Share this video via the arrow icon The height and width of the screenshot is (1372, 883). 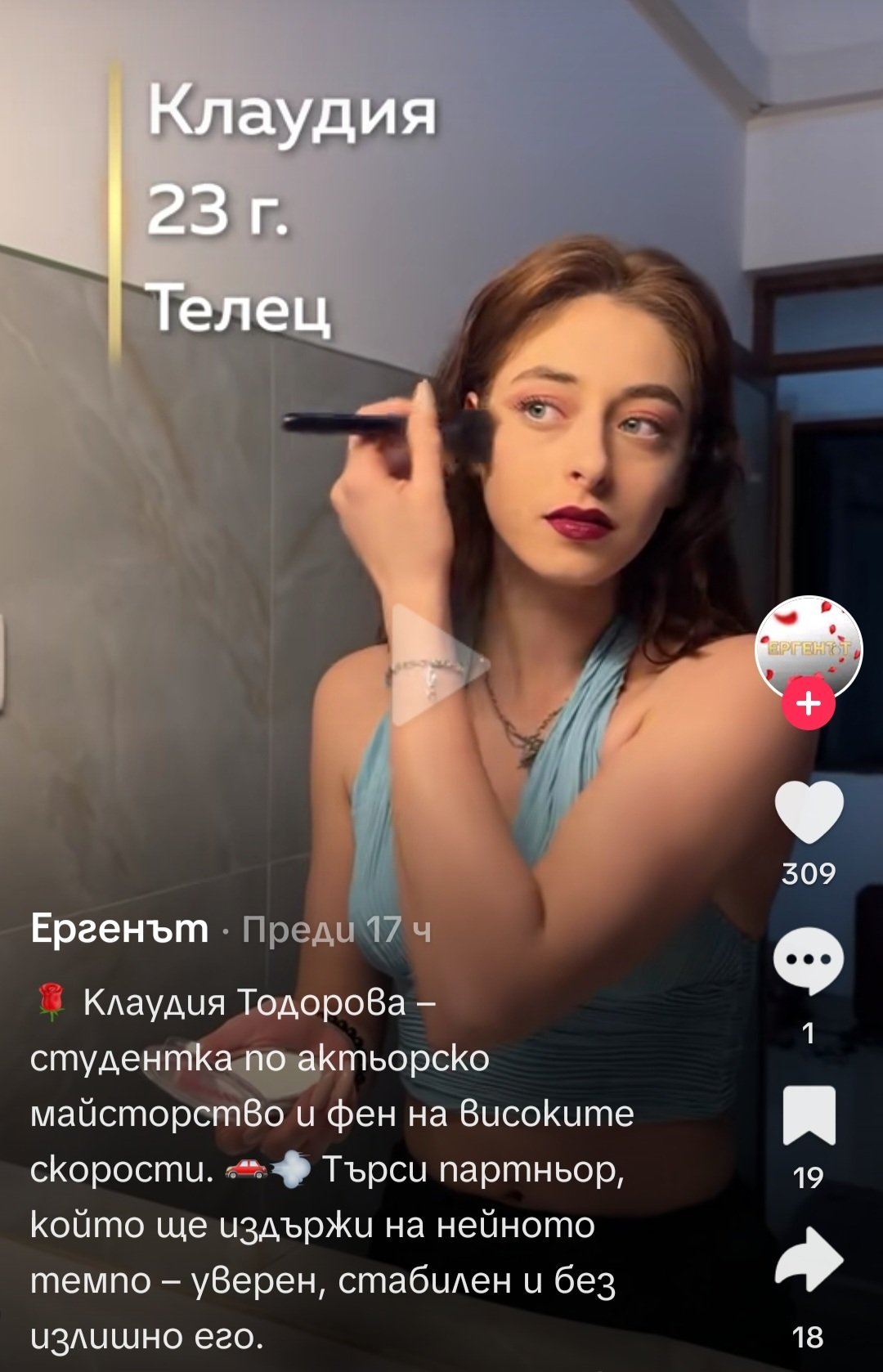[x=808, y=1260]
